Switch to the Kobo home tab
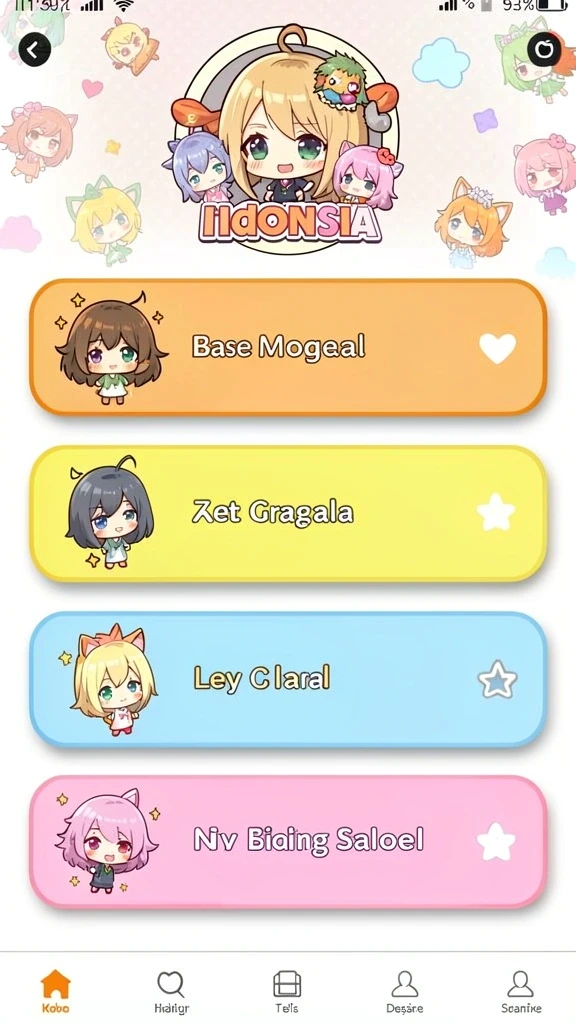This screenshot has width=576, height=1024. 56,991
